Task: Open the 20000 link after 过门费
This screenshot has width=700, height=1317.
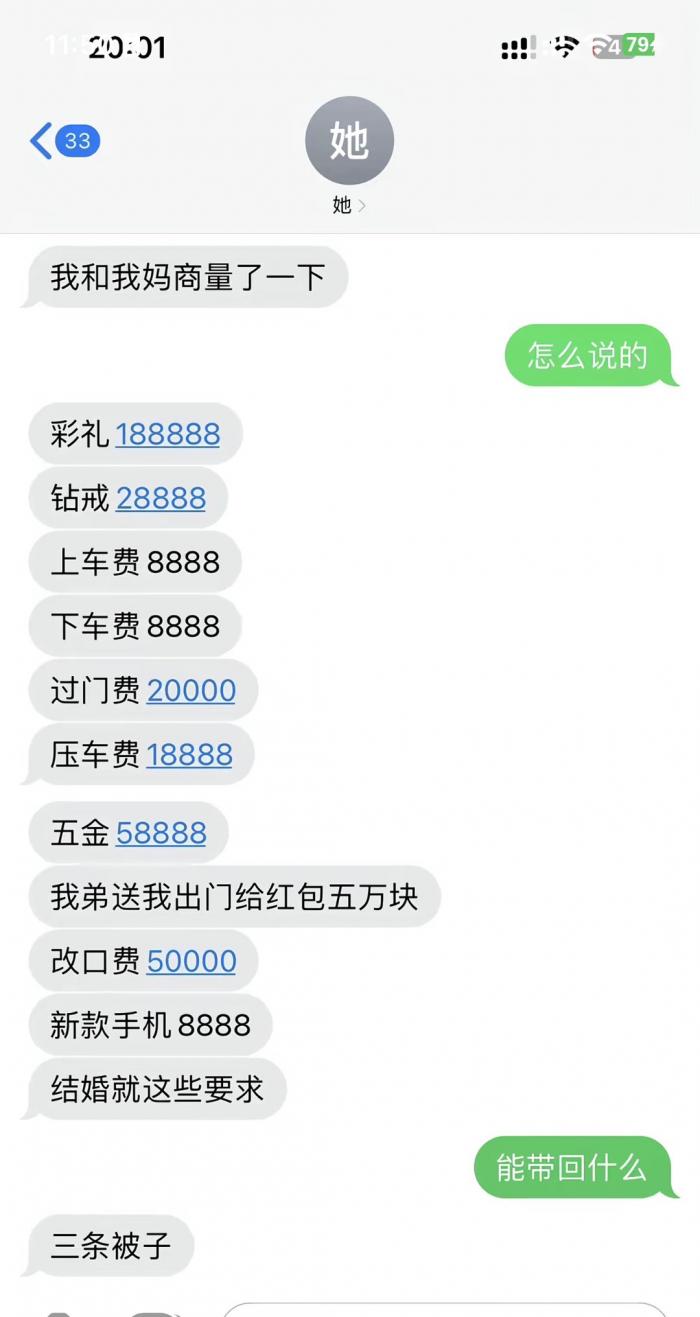Action: point(191,690)
